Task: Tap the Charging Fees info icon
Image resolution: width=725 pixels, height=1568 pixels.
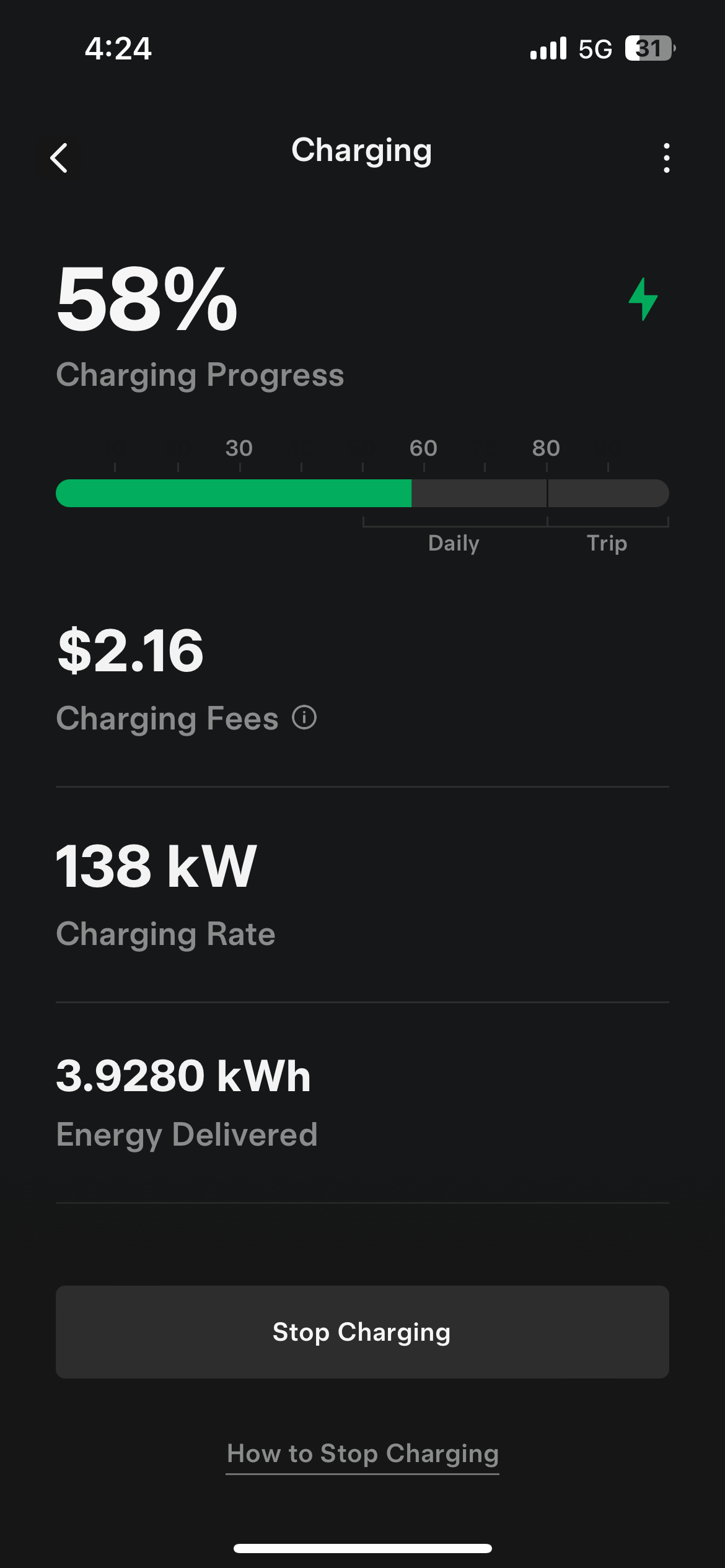Action: click(304, 717)
